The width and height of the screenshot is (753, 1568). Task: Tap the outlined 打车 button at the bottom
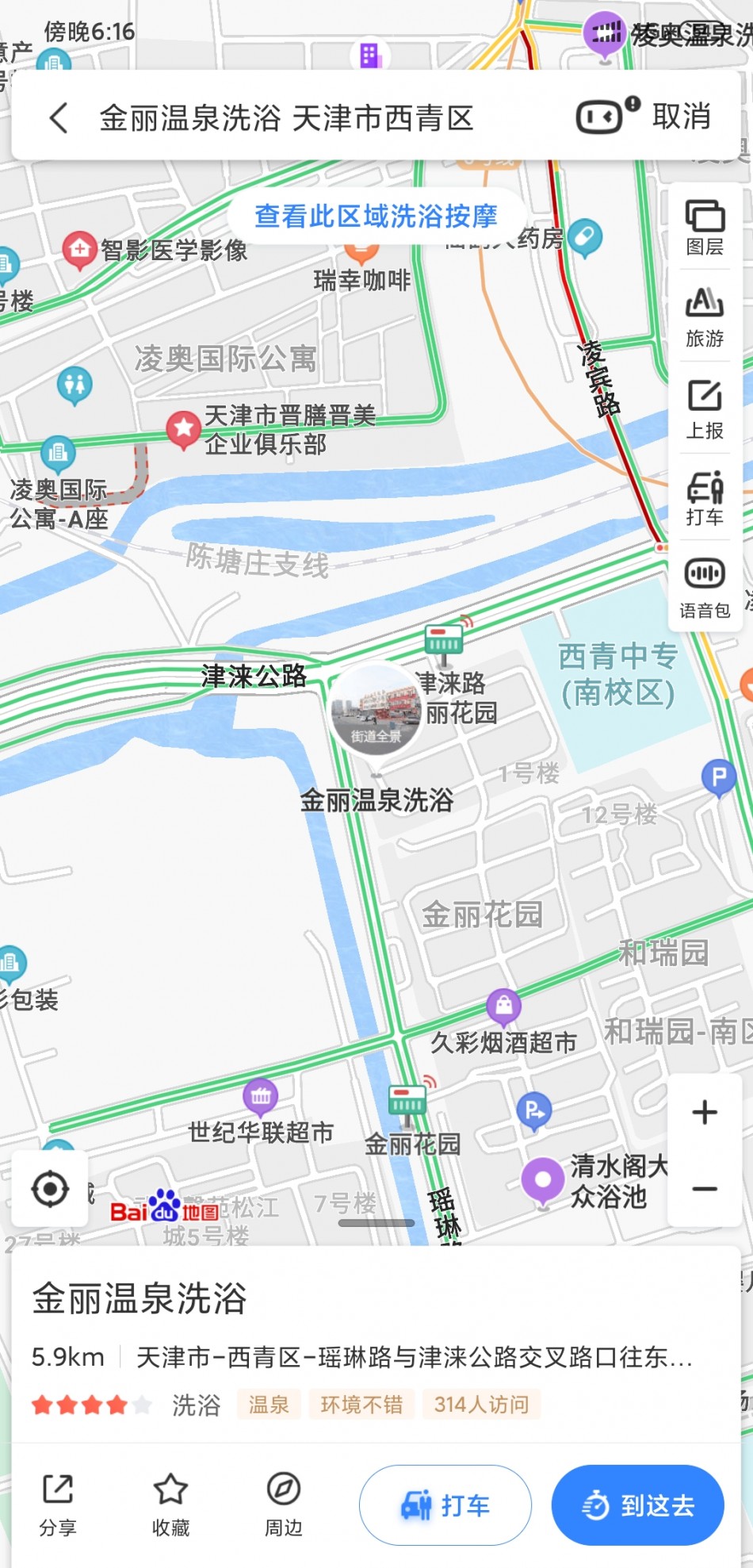click(x=445, y=1505)
